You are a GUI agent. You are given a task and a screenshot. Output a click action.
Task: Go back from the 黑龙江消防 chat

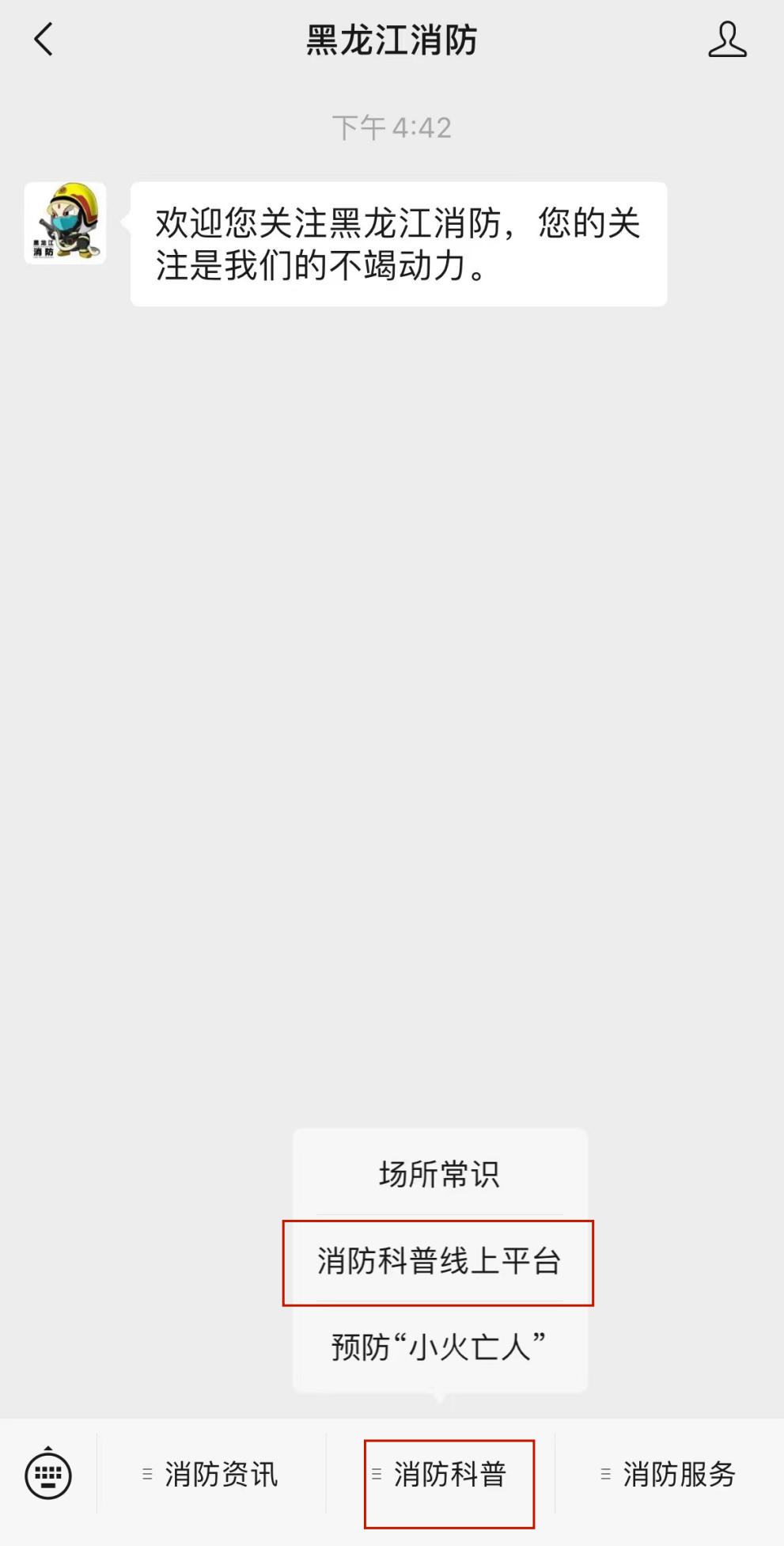coord(44,40)
